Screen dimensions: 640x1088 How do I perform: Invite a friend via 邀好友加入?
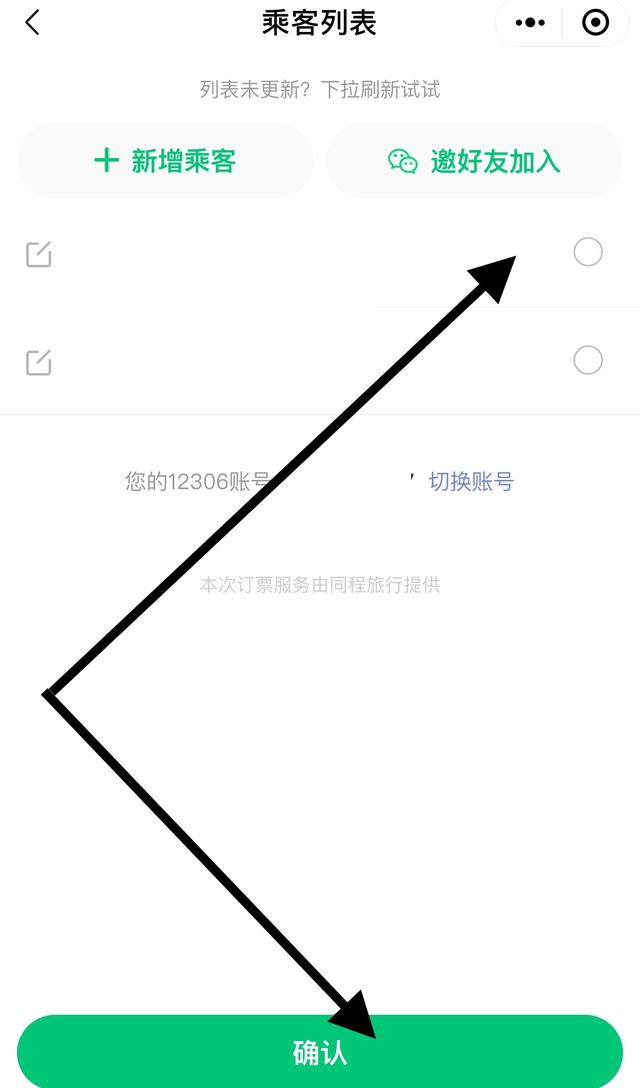[x=474, y=160]
